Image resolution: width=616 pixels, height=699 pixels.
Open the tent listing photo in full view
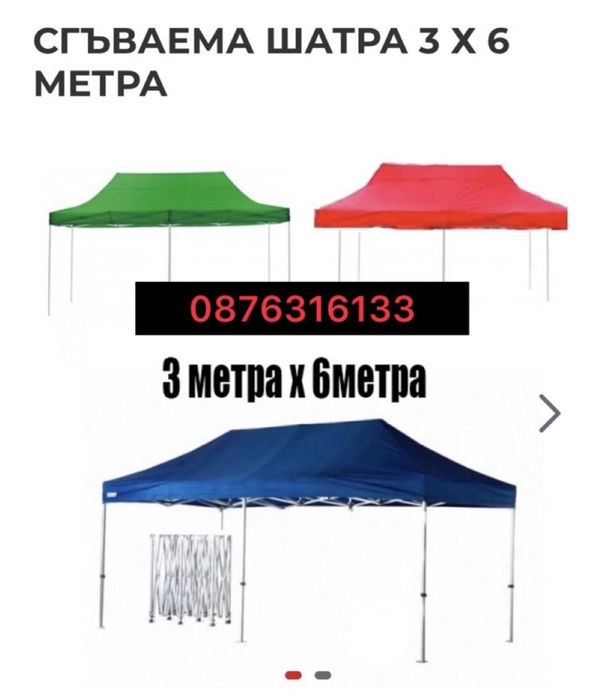pos(308,400)
